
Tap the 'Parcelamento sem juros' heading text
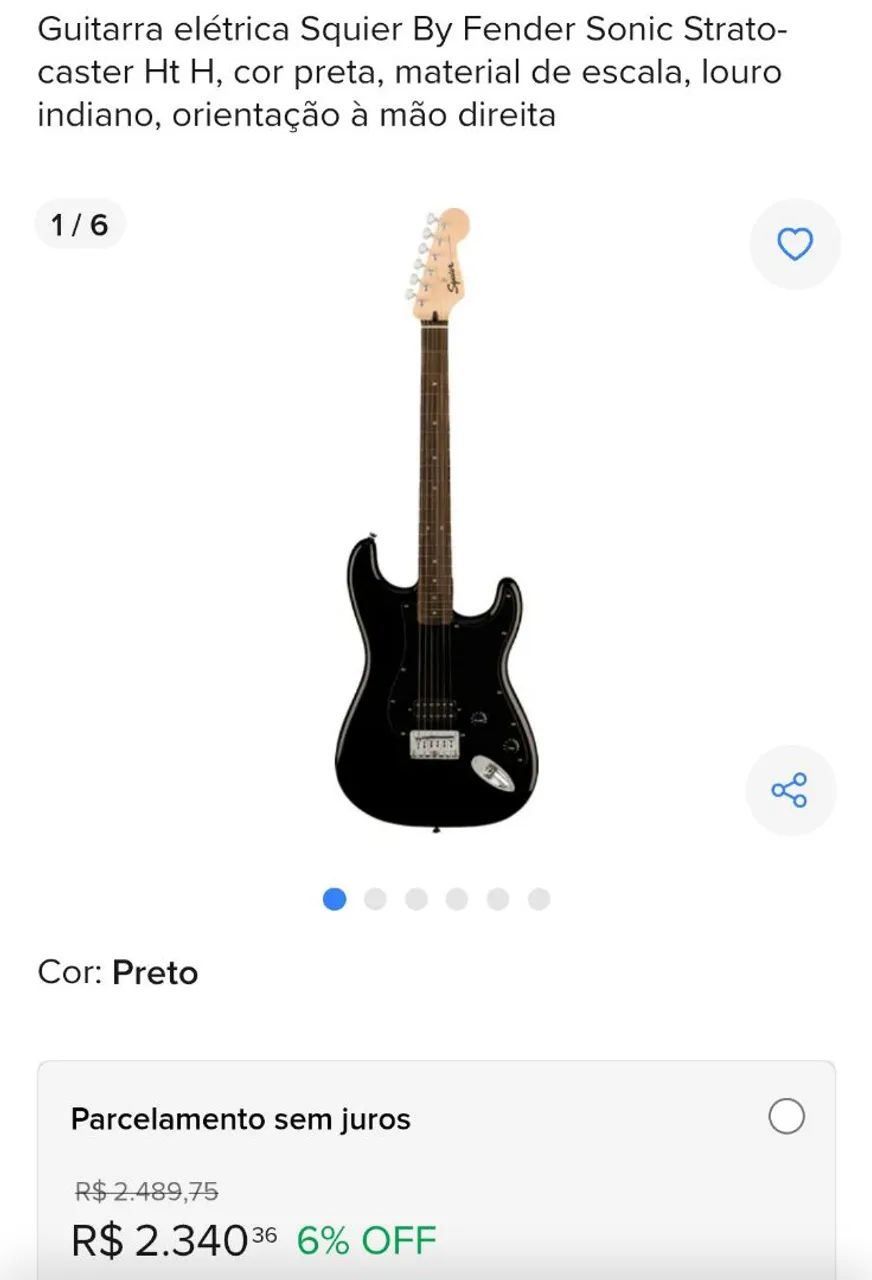[240, 1119]
